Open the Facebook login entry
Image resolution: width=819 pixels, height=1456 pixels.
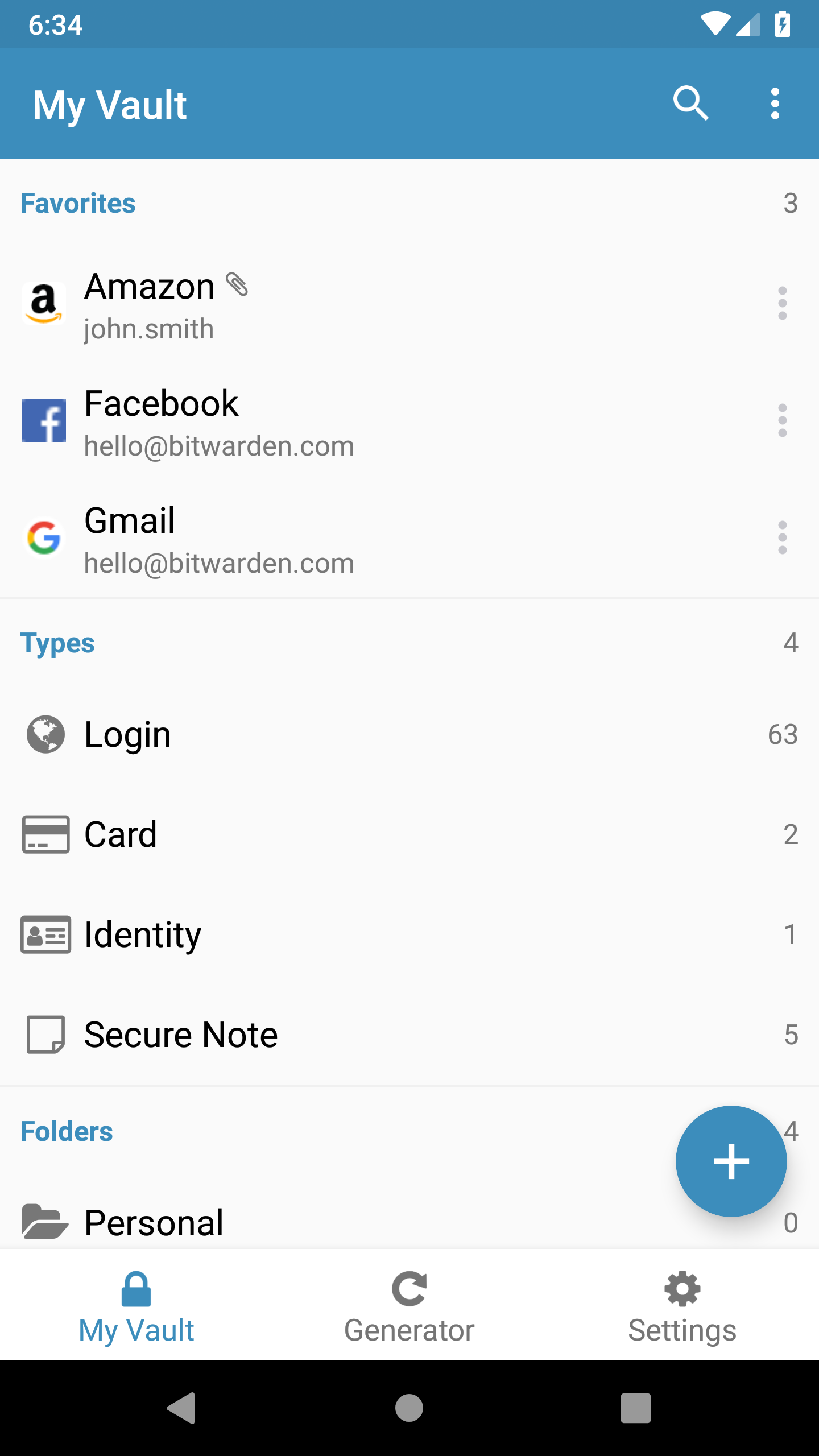[x=341, y=421]
